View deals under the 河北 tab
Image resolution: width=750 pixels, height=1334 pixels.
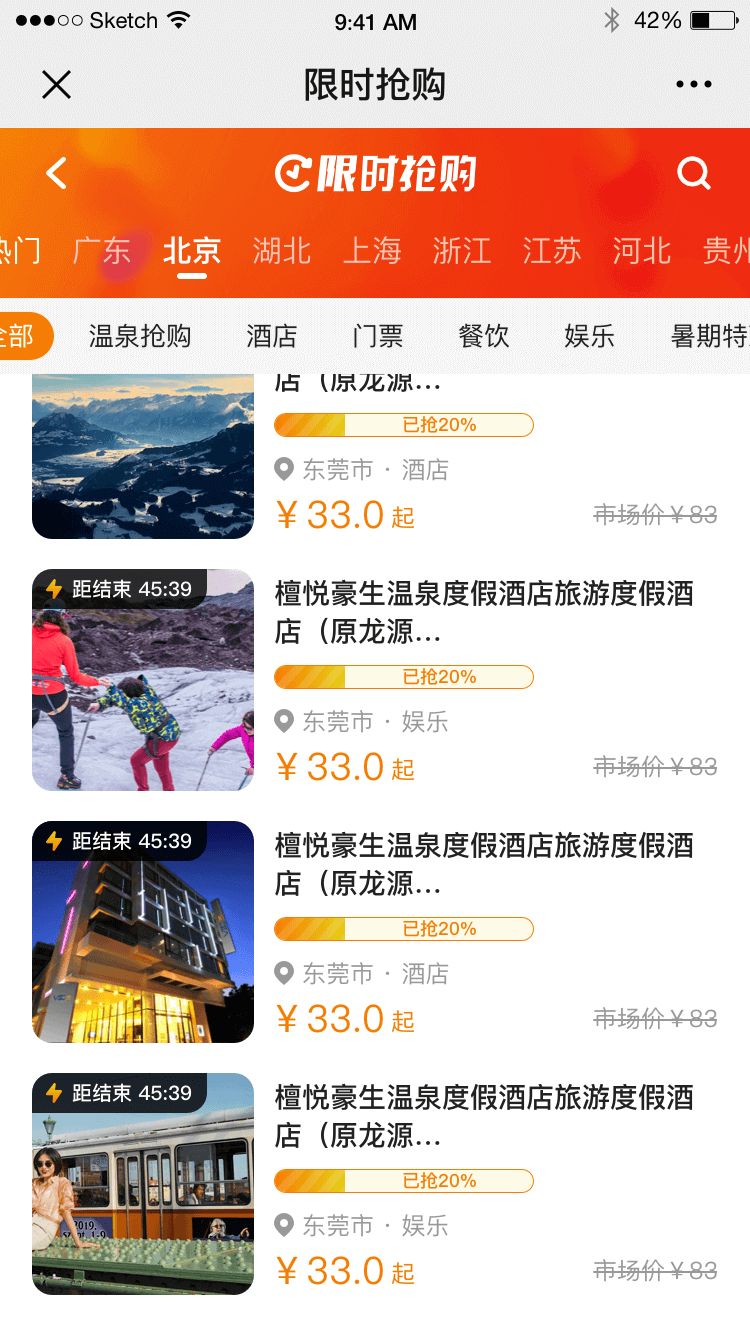pyautogui.click(x=642, y=250)
